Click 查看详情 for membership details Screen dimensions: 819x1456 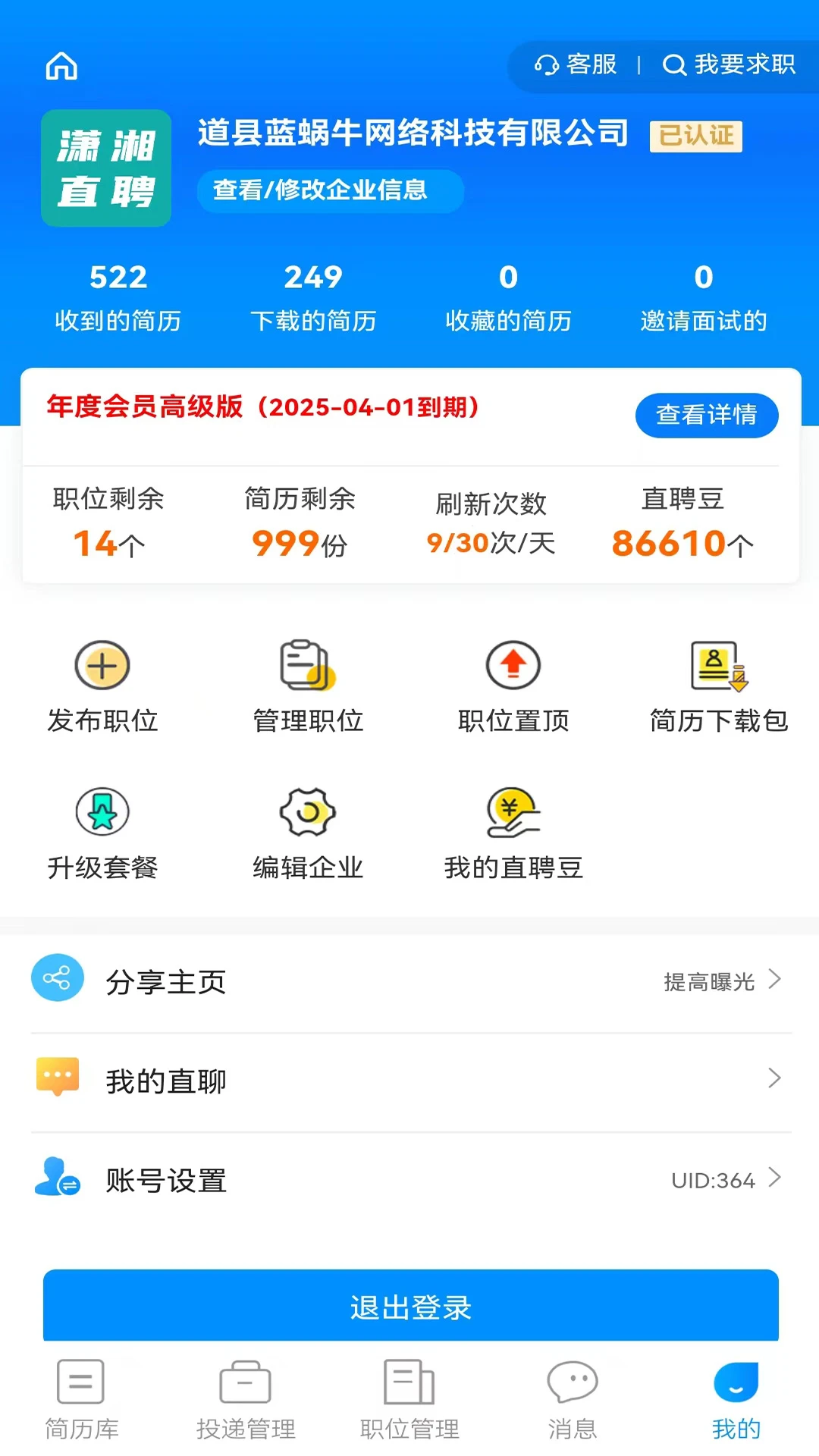tap(706, 416)
